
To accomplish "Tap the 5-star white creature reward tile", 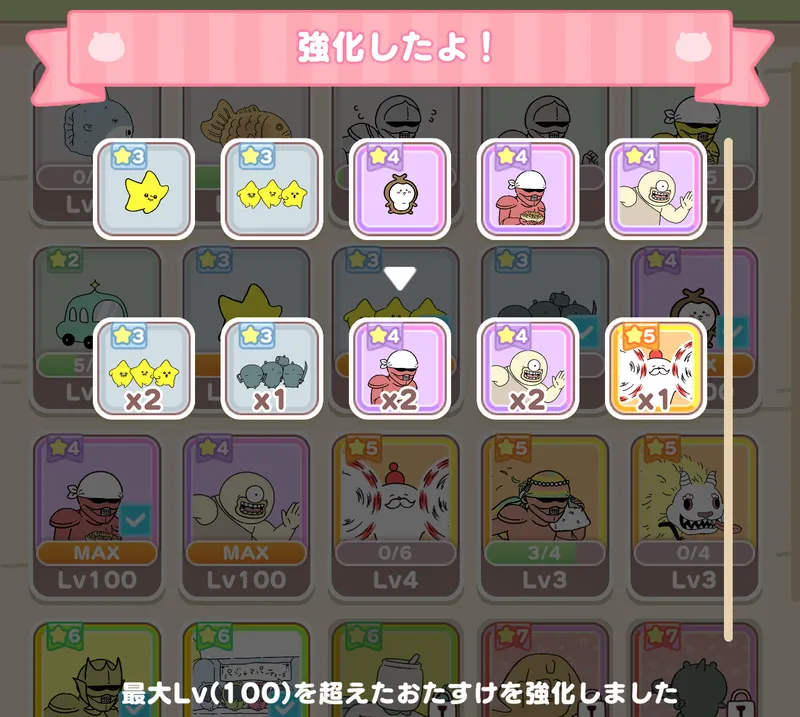I will 656,367.
